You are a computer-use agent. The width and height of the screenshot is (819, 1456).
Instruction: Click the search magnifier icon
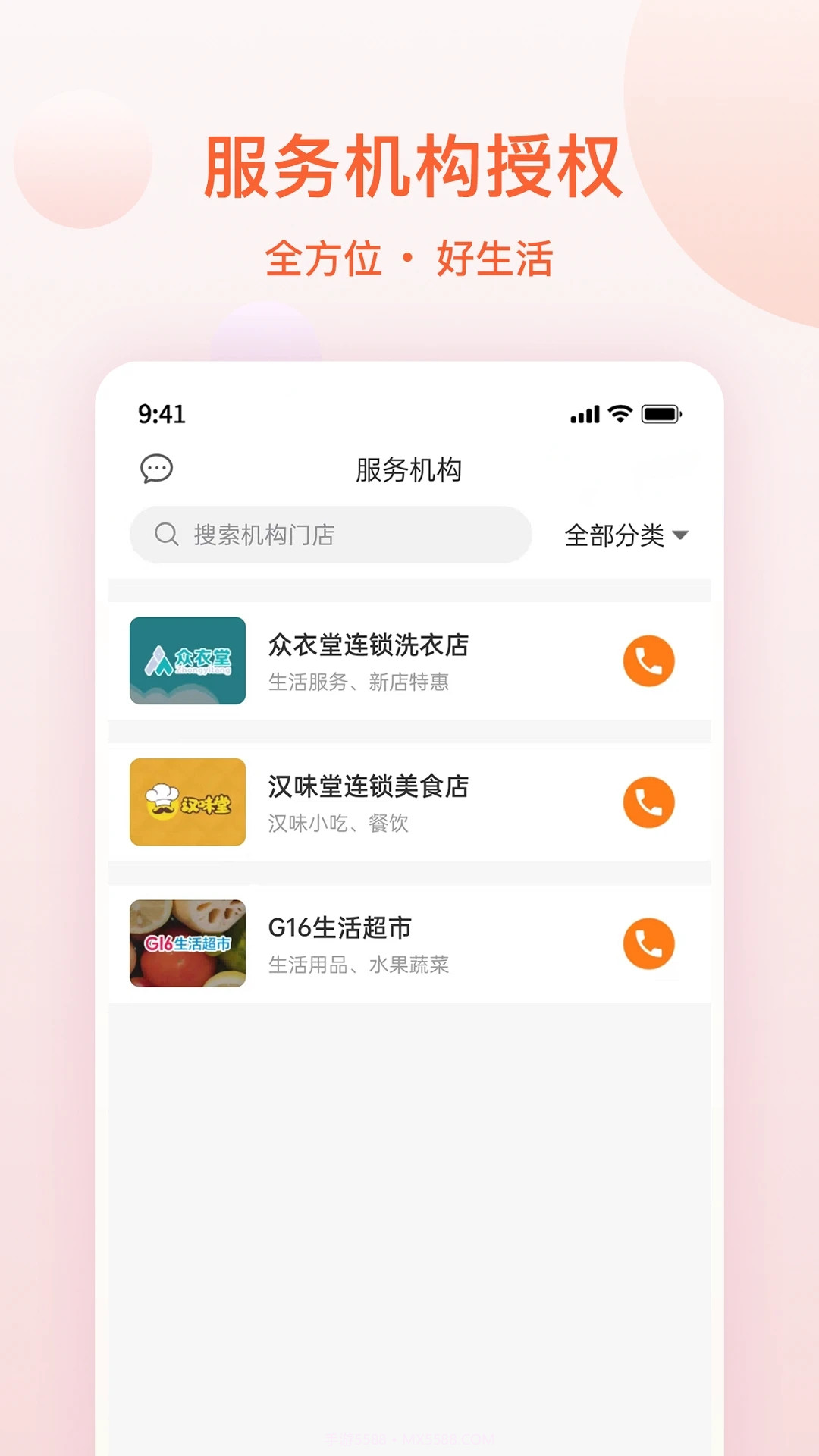[x=165, y=534]
